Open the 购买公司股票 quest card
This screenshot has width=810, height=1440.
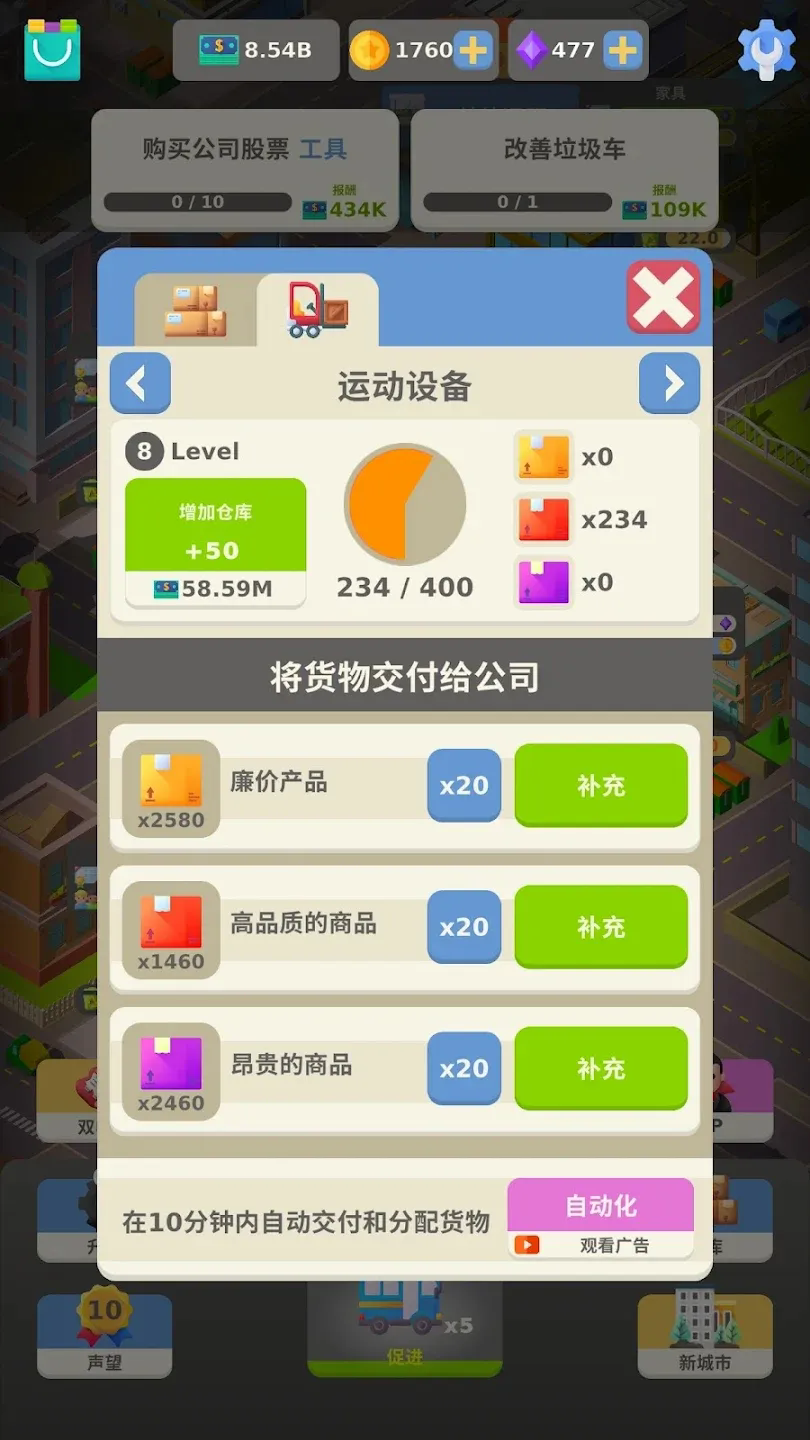[x=245, y=170]
